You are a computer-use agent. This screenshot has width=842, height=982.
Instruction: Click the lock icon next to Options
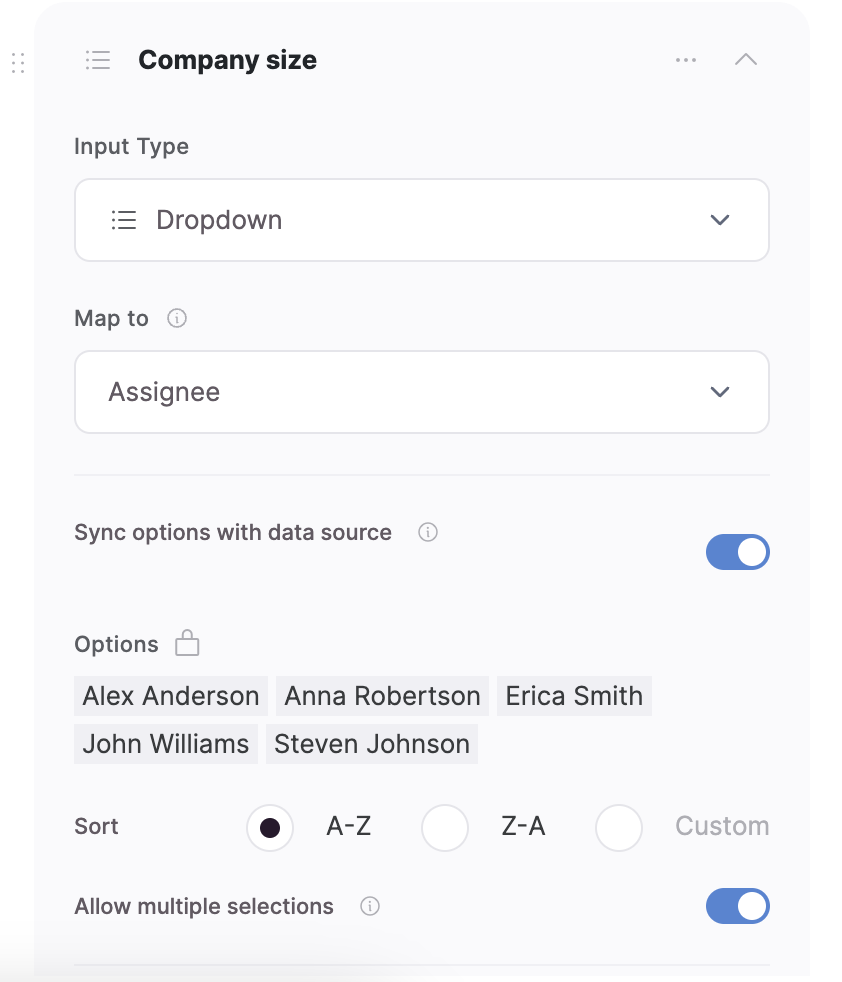(188, 643)
